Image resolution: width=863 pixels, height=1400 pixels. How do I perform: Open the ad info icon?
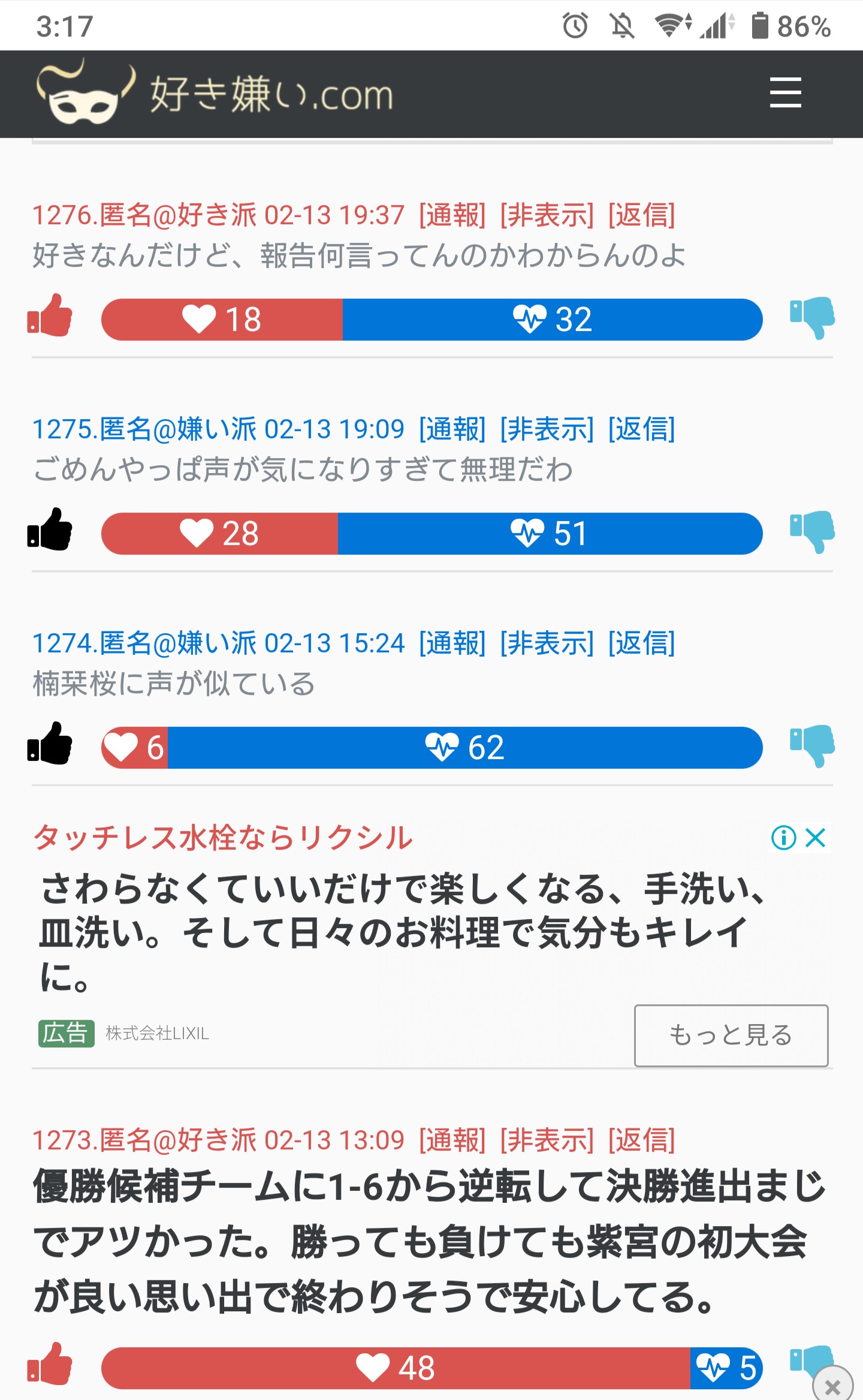[x=783, y=838]
